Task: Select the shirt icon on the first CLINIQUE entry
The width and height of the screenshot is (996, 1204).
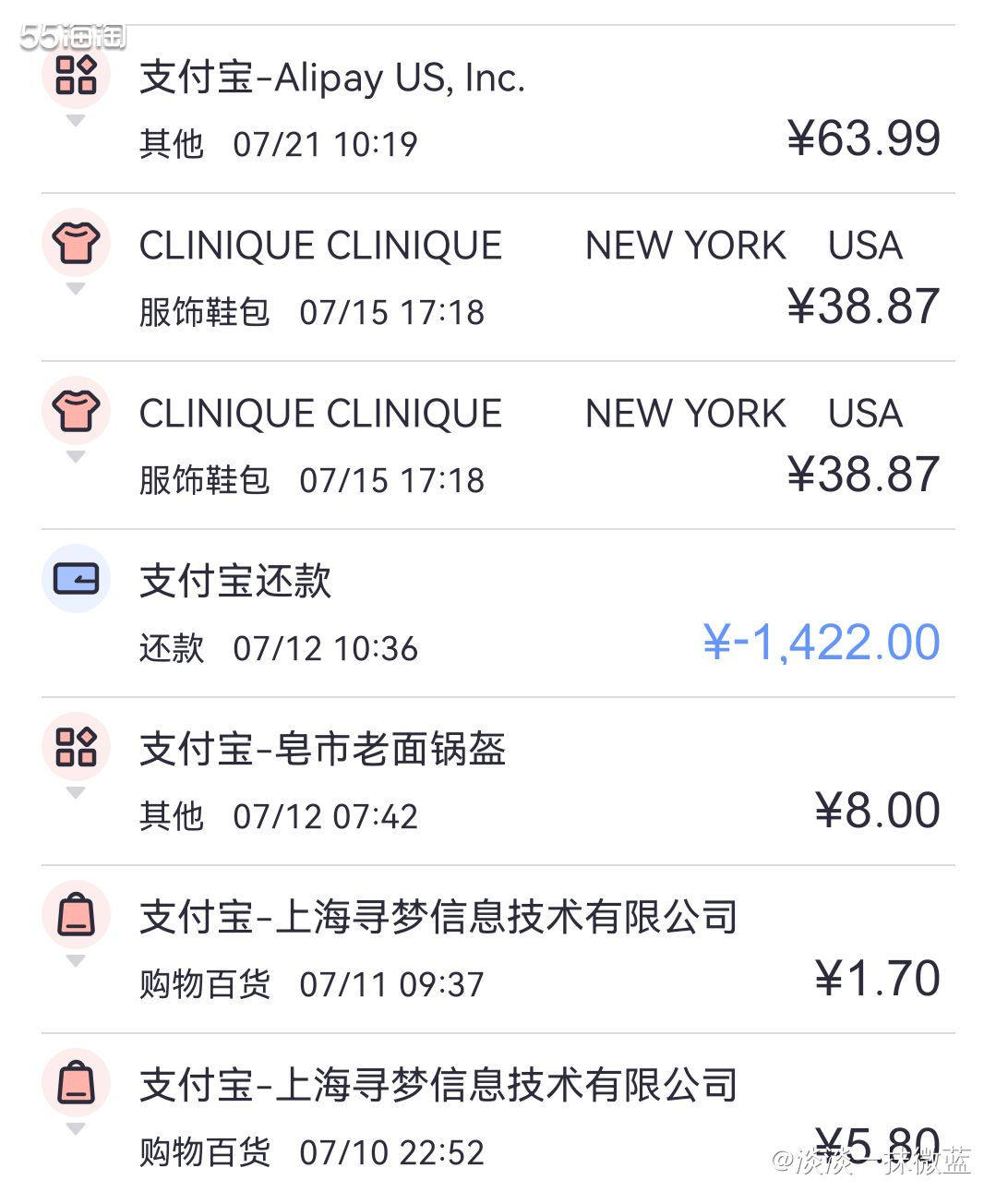Action: click(x=76, y=243)
